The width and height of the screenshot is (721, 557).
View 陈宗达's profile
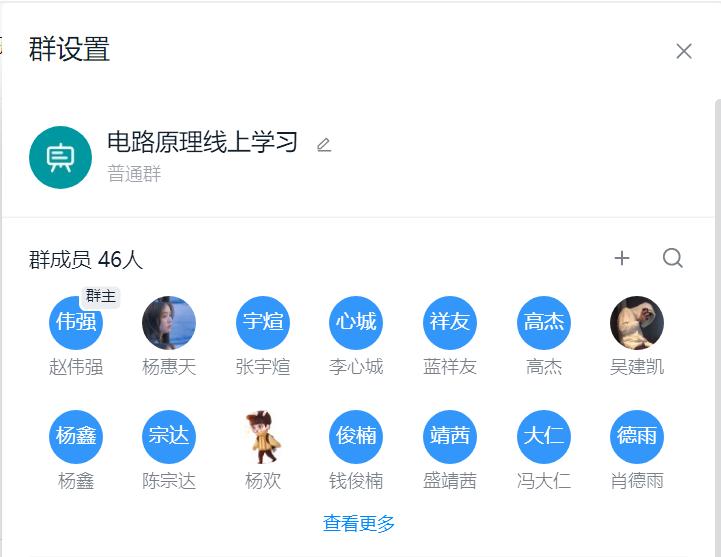click(169, 437)
